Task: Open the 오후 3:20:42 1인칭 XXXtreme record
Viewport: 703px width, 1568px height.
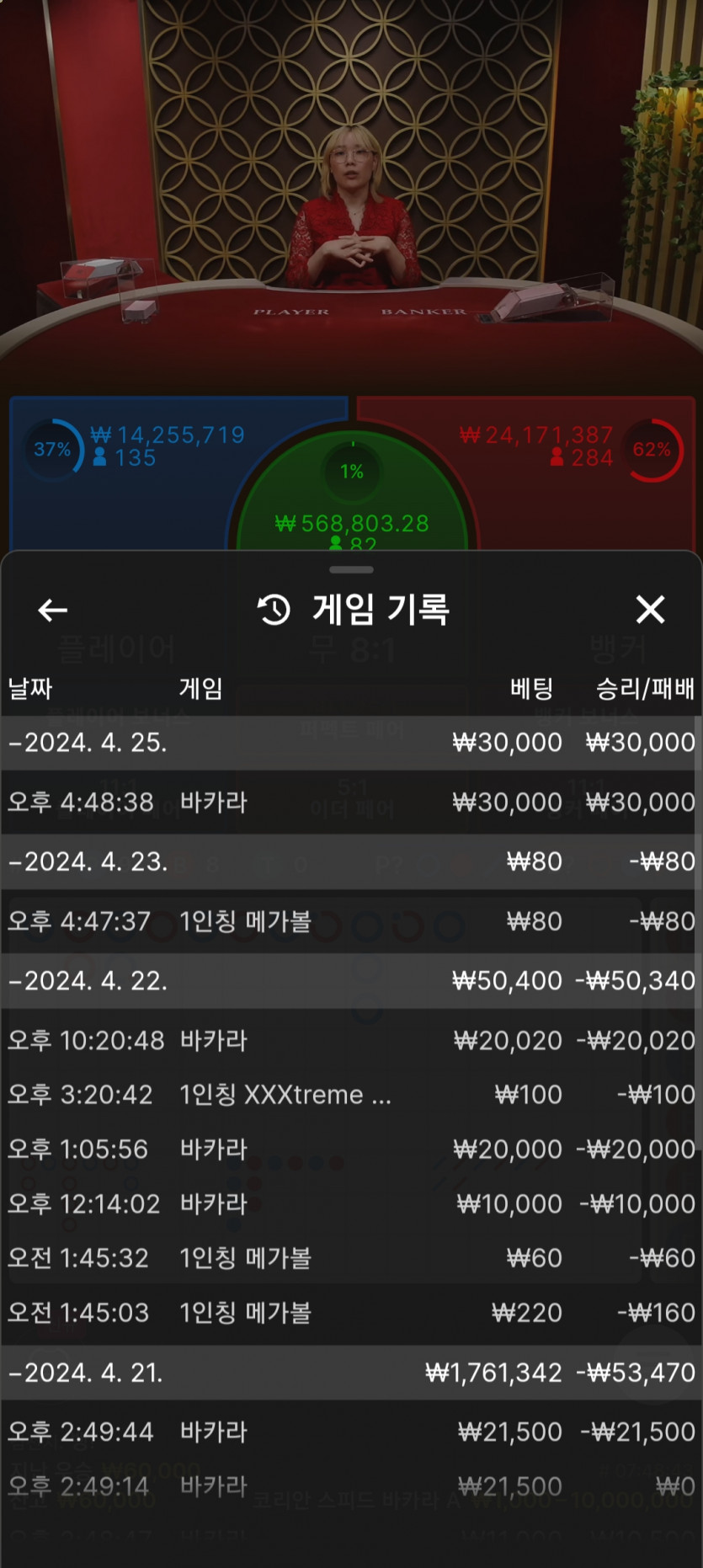Action: click(x=351, y=1095)
